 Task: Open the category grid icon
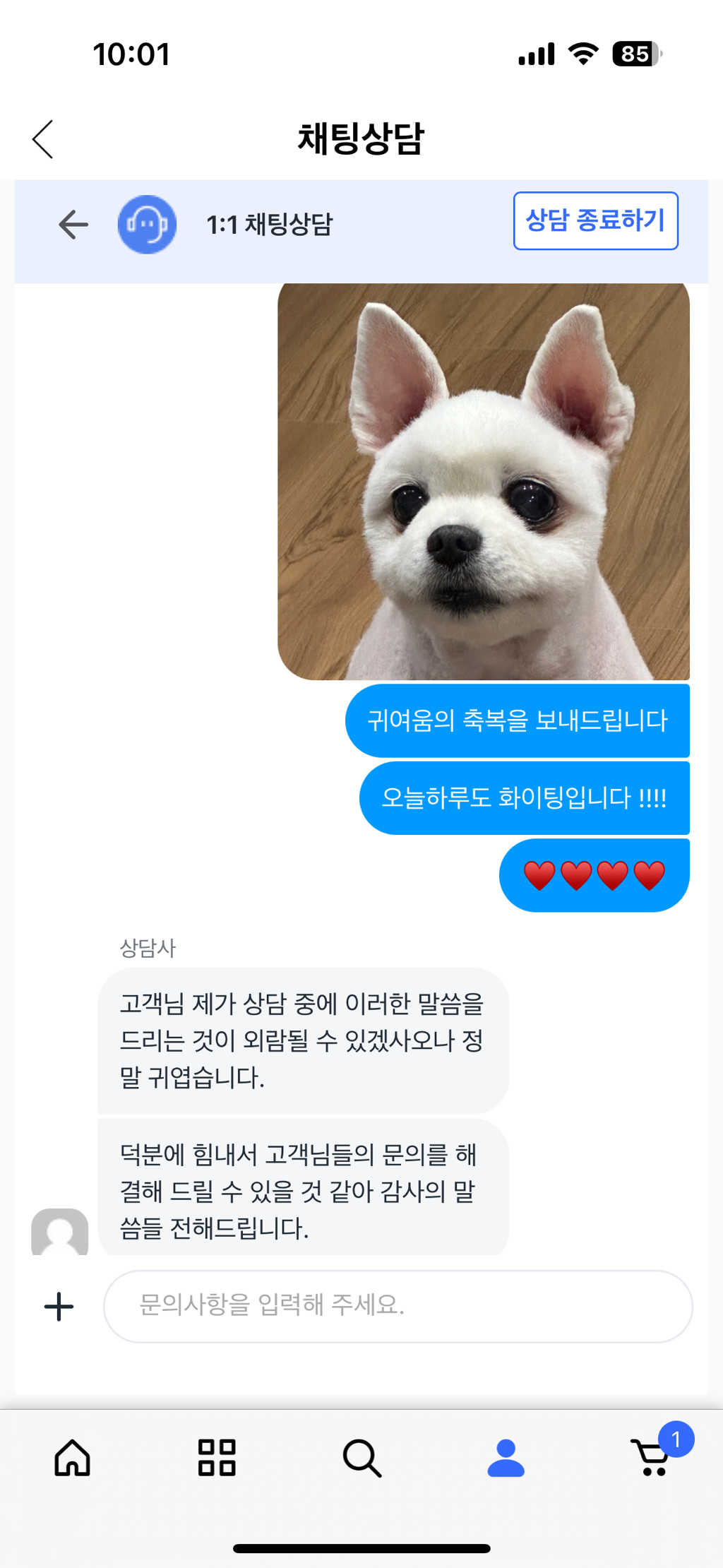click(217, 1456)
